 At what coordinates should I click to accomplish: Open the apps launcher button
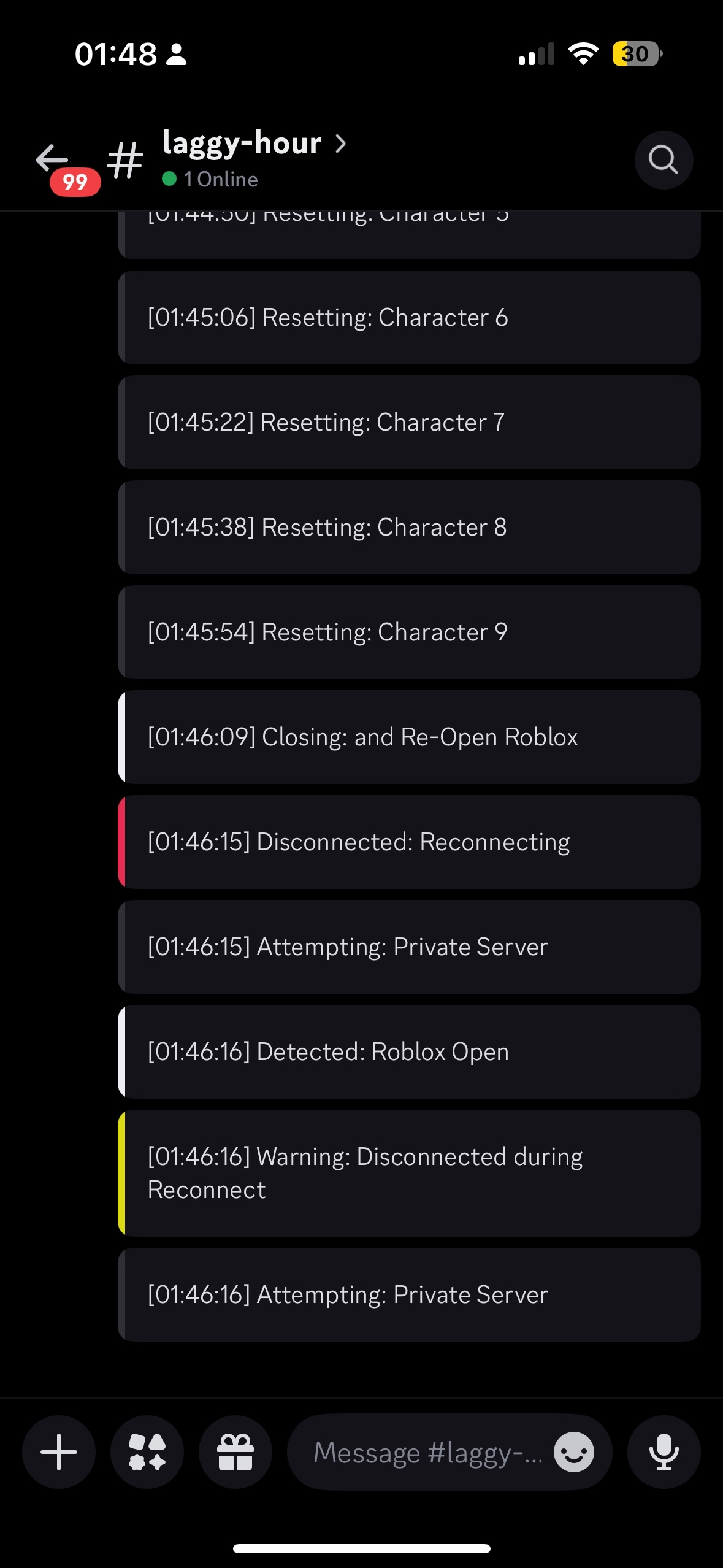[x=147, y=1451]
